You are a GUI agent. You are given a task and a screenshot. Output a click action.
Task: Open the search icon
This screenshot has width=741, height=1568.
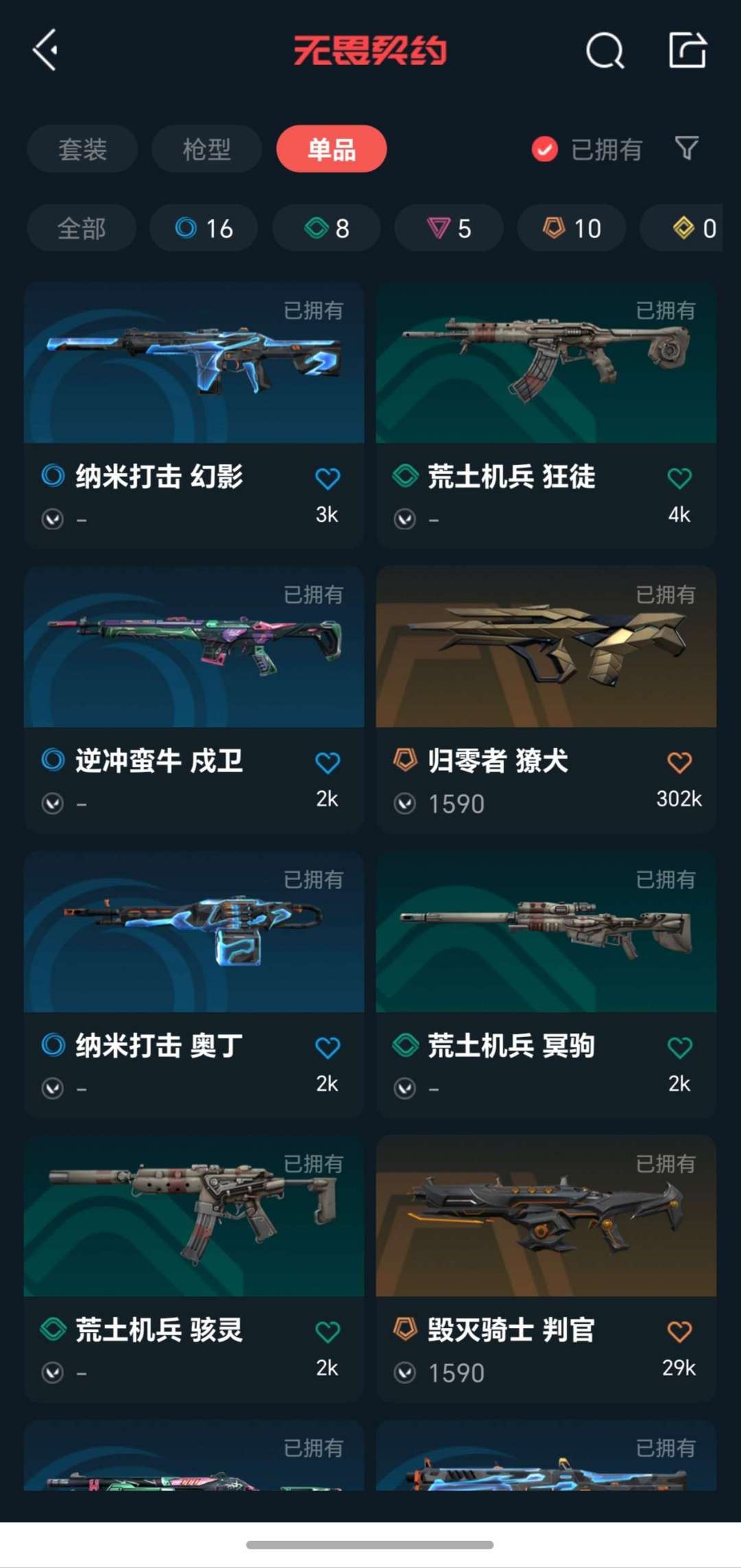605,50
